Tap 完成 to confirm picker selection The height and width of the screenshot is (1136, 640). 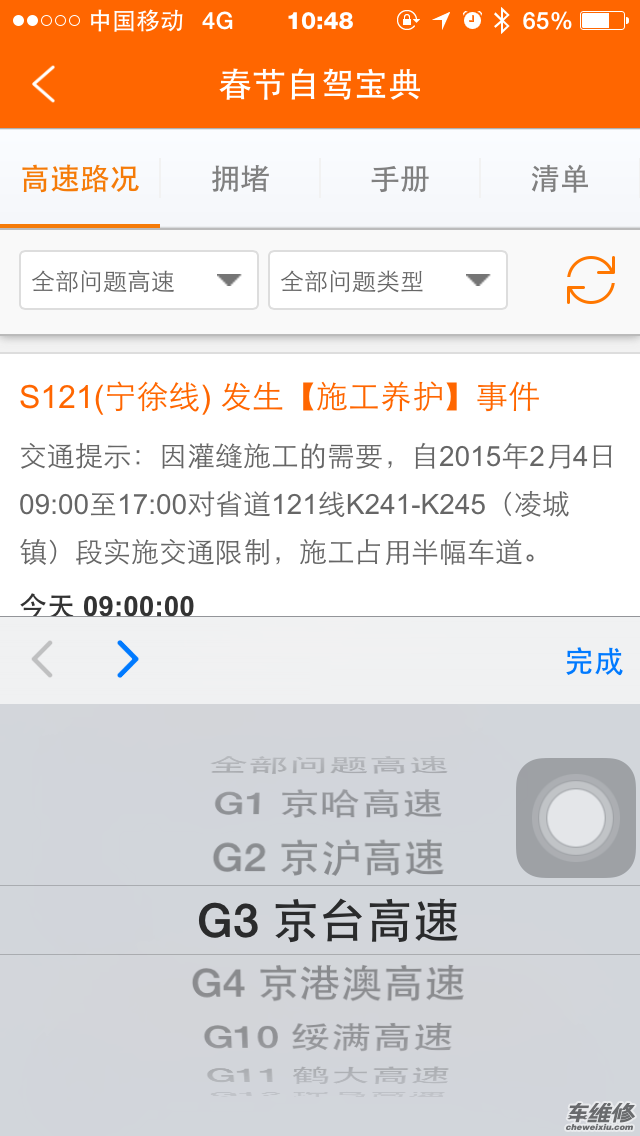coord(594,661)
